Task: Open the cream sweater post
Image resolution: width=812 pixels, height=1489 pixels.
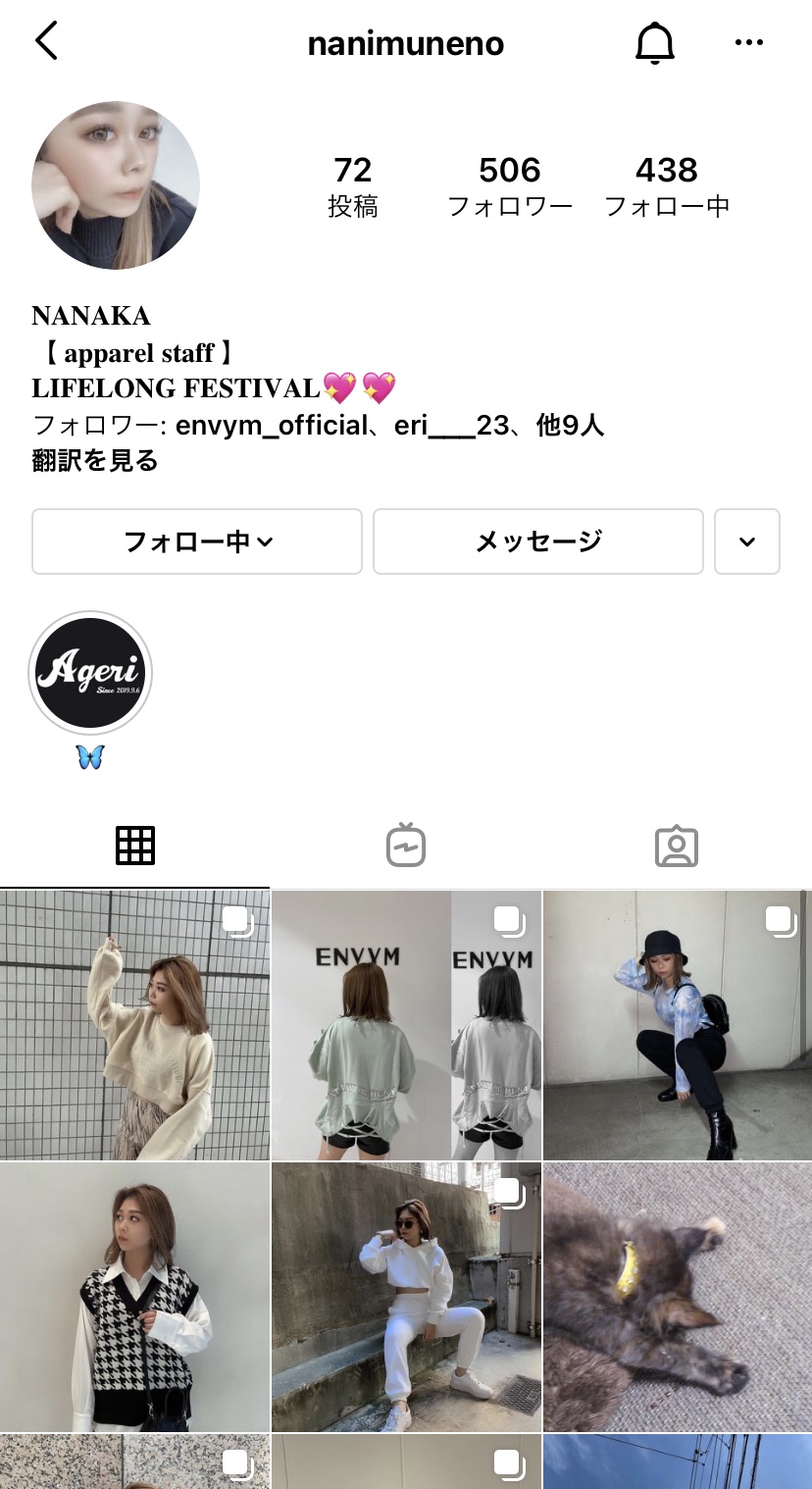Action: tap(134, 1025)
